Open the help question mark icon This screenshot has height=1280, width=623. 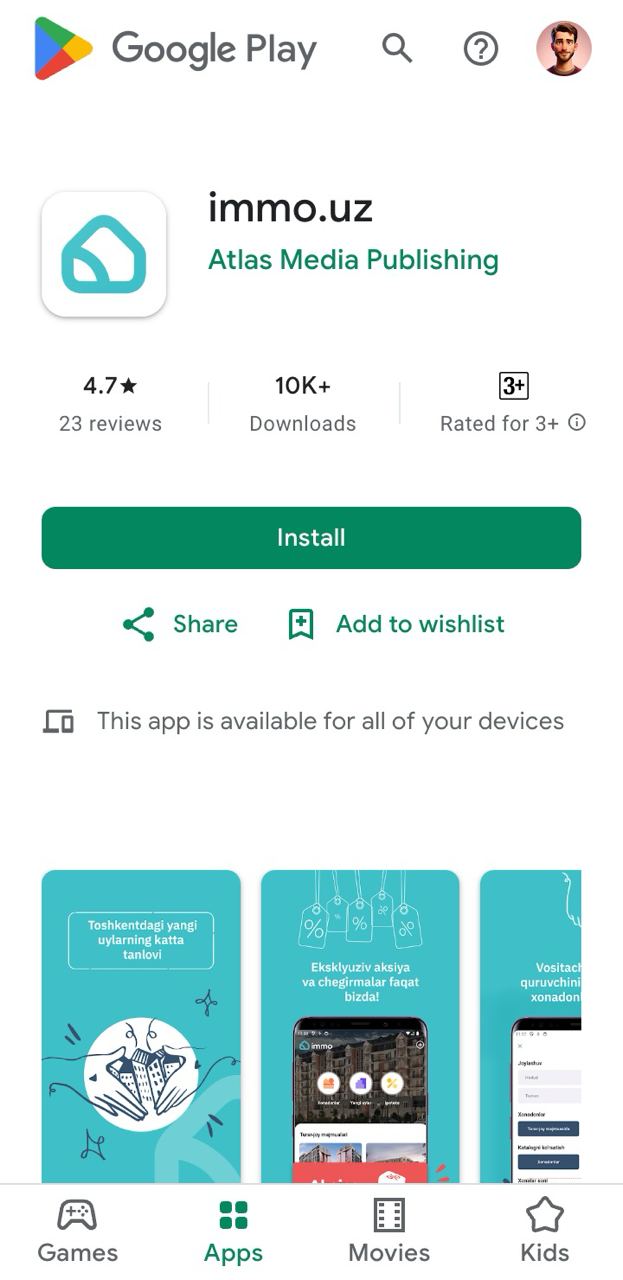point(481,48)
